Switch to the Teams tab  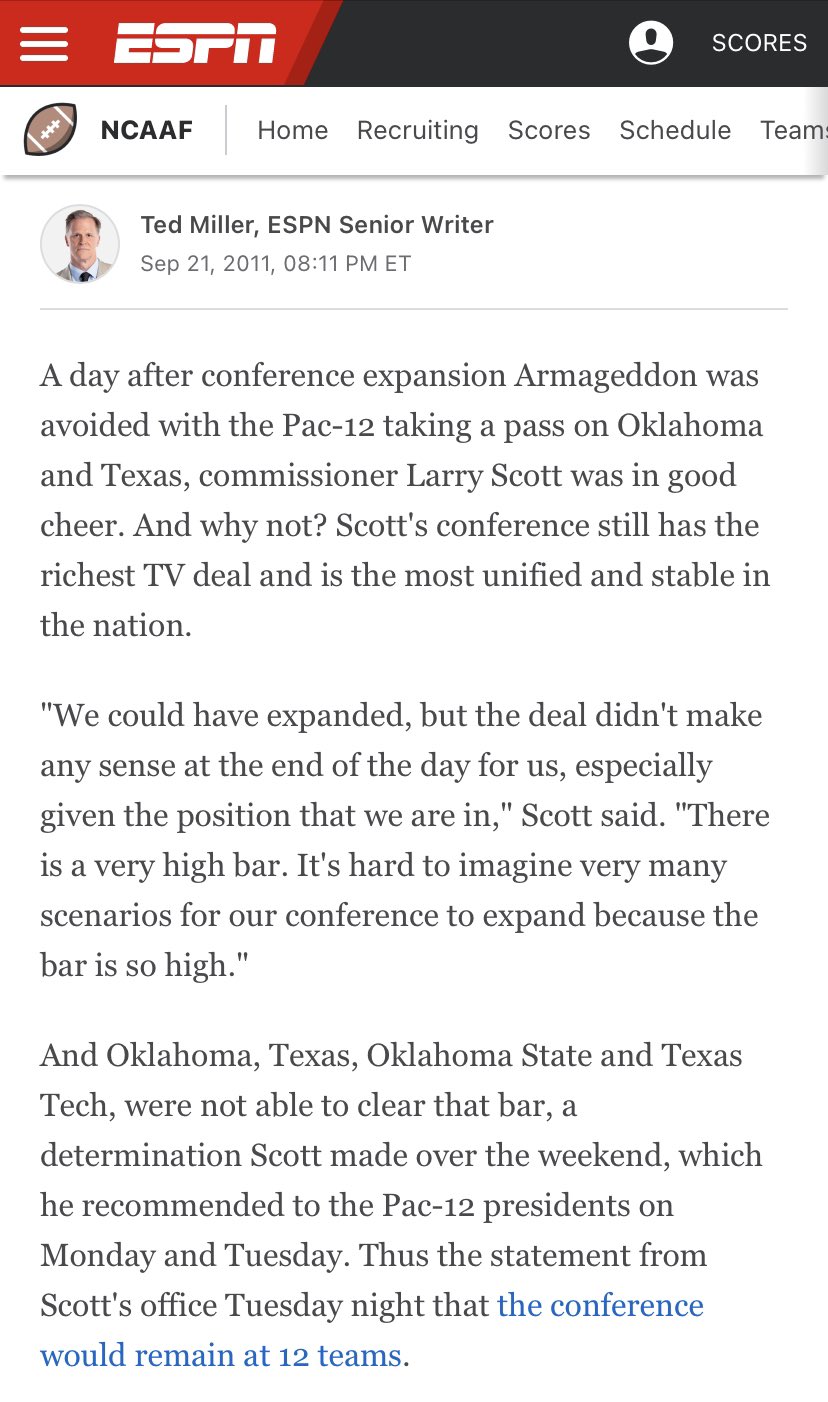(794, 130)
